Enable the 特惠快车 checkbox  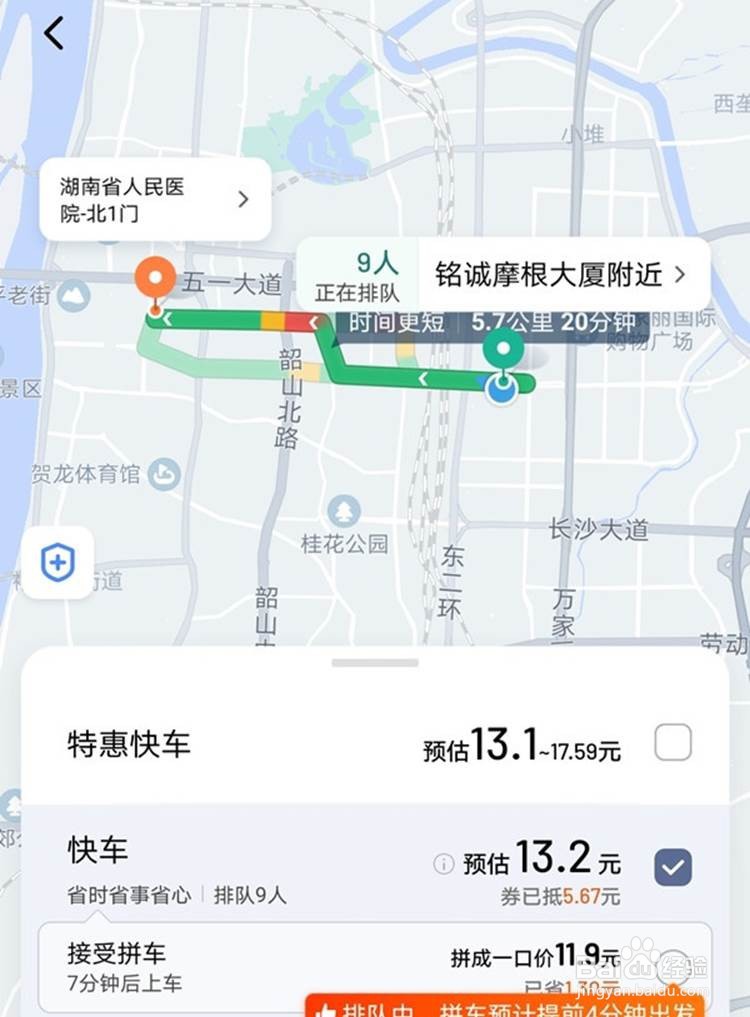click(675, 743)
